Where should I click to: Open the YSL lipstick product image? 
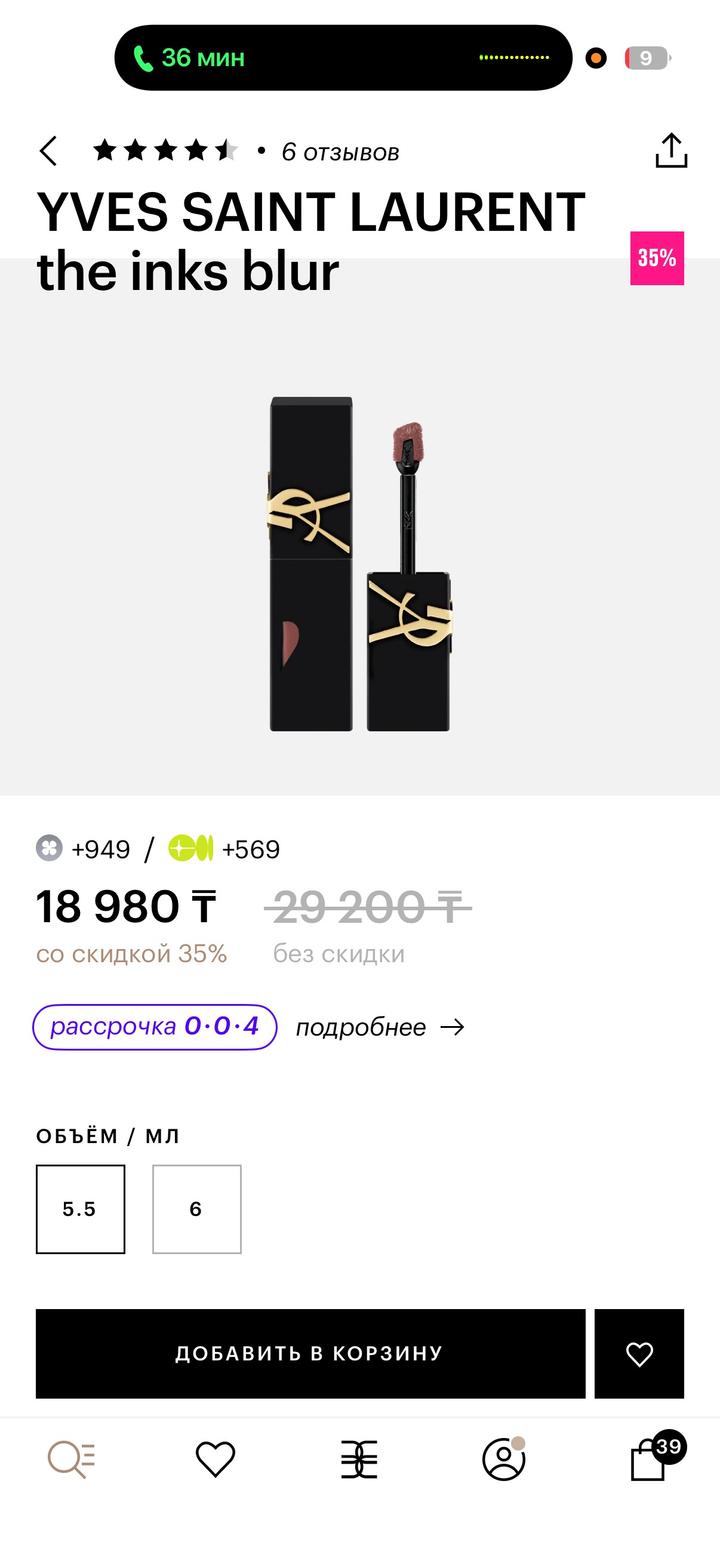pos(360,564)
